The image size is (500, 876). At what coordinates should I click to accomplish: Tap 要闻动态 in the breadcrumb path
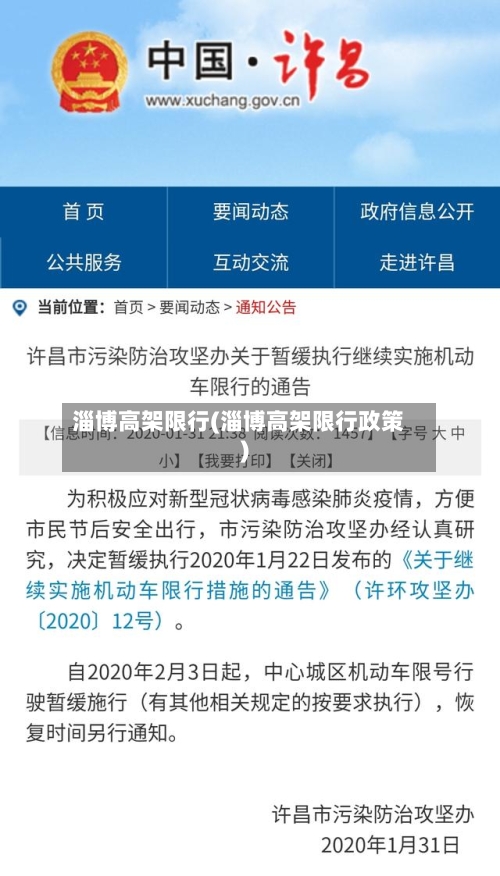(x=189, y=307)
